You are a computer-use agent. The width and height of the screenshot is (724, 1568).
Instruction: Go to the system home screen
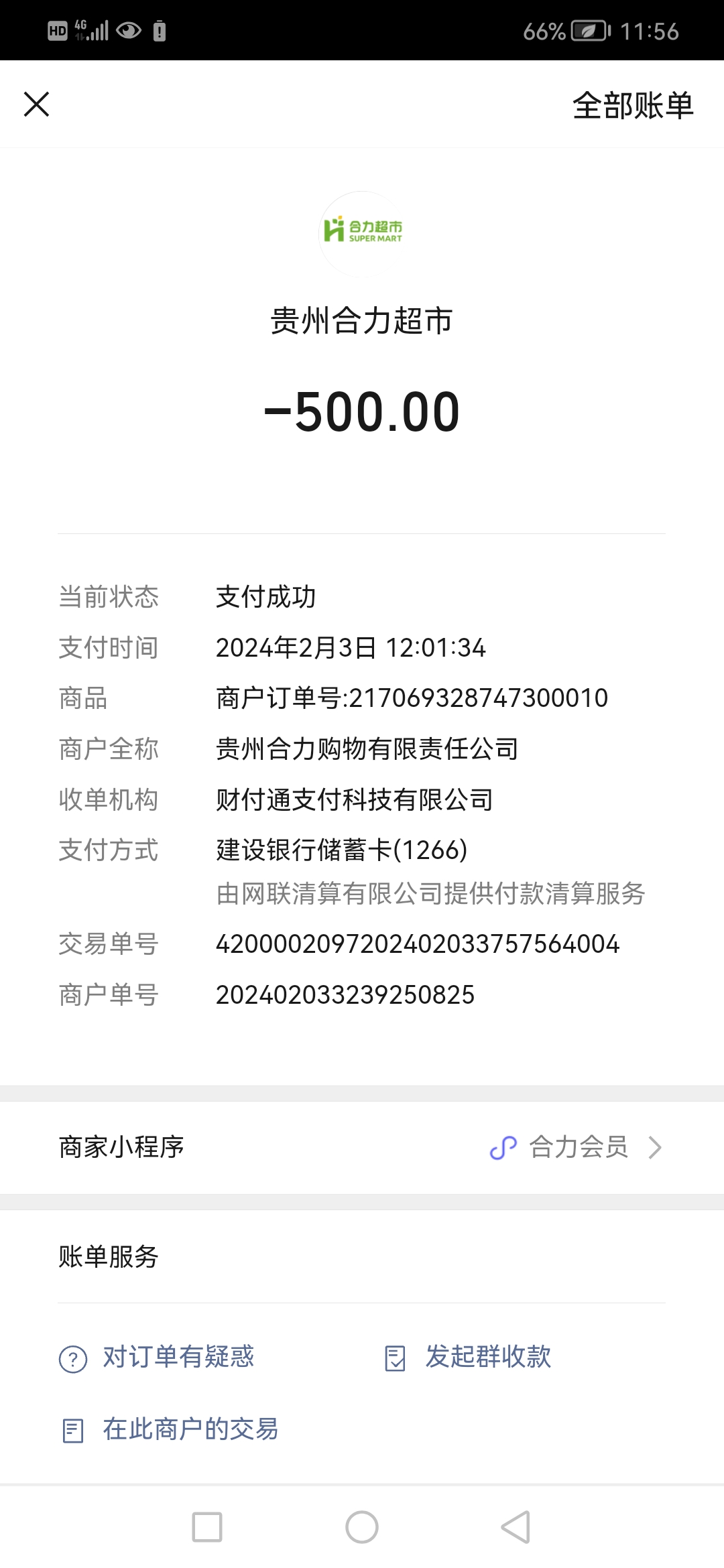click(x=362, y=1527)
